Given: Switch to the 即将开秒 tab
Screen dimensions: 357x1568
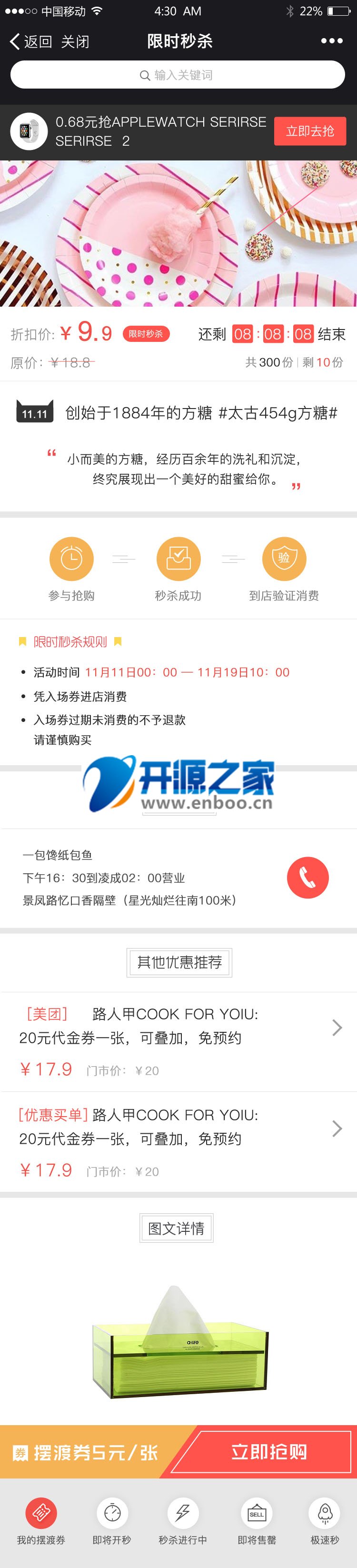Looking at the screenshot, I should tap(112, 1520).
